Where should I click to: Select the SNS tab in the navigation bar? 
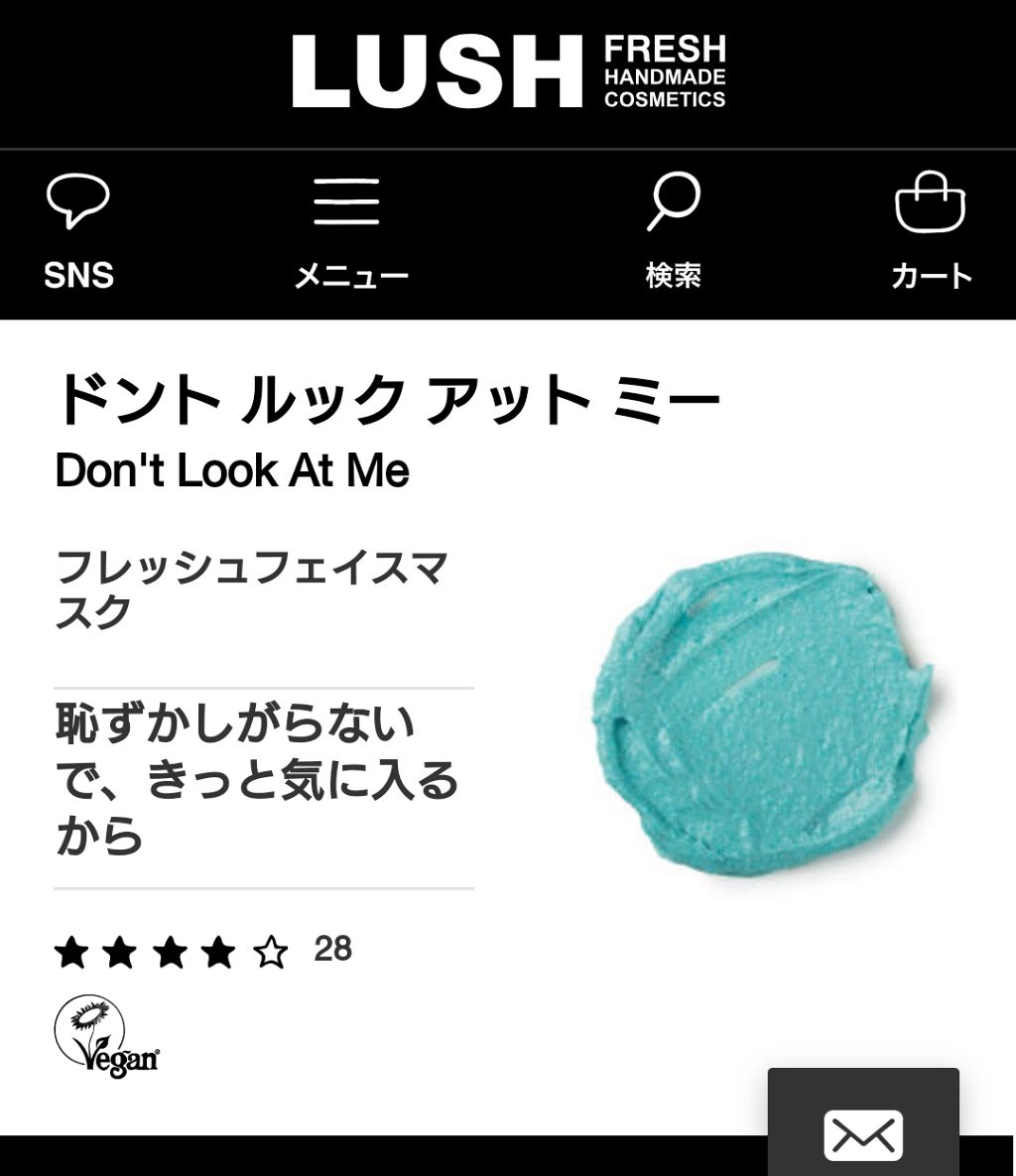click(78, 276)
